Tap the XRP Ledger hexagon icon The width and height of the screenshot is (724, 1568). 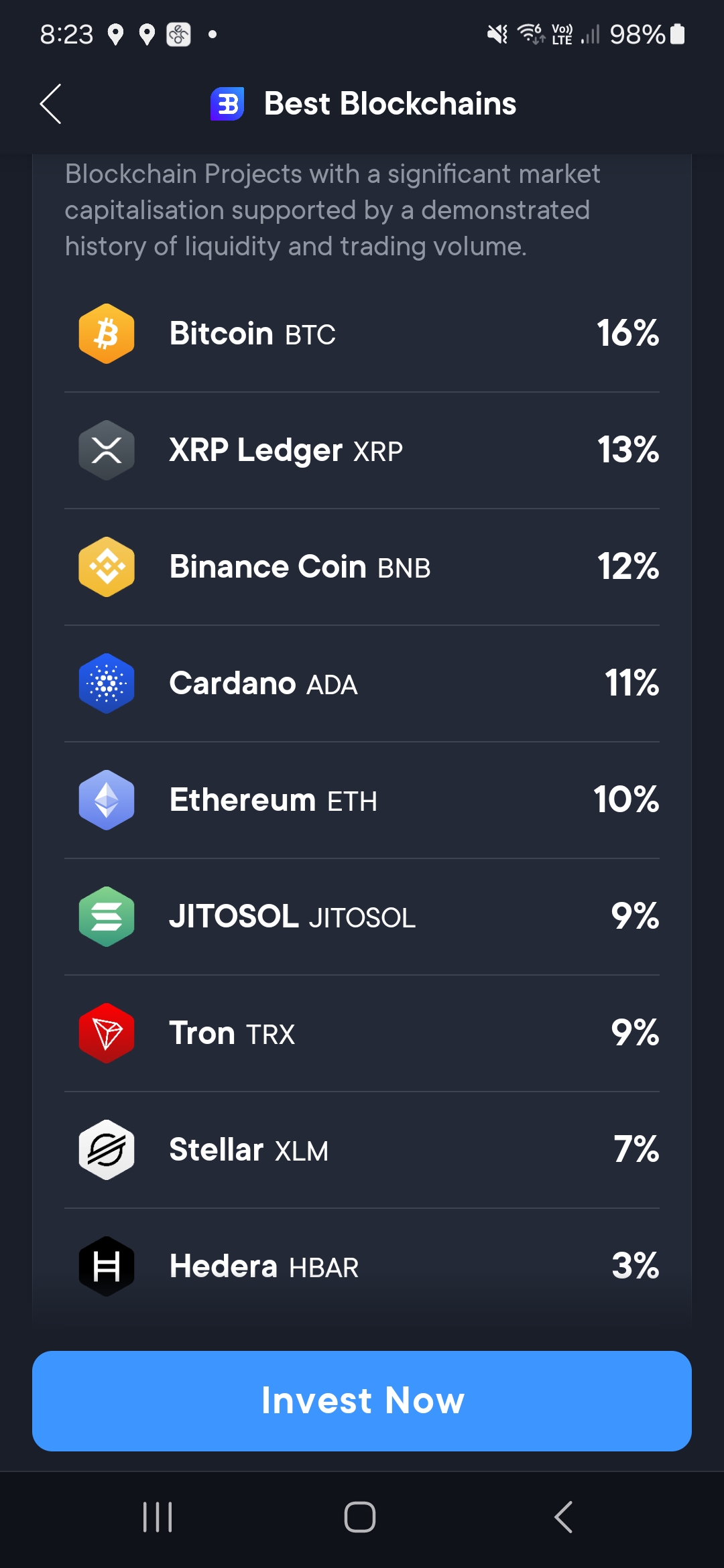tap(107, 450)
